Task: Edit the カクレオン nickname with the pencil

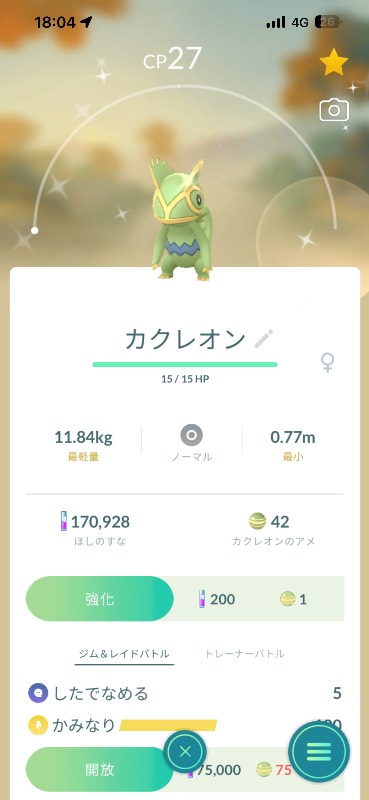Action: point(264,339)
